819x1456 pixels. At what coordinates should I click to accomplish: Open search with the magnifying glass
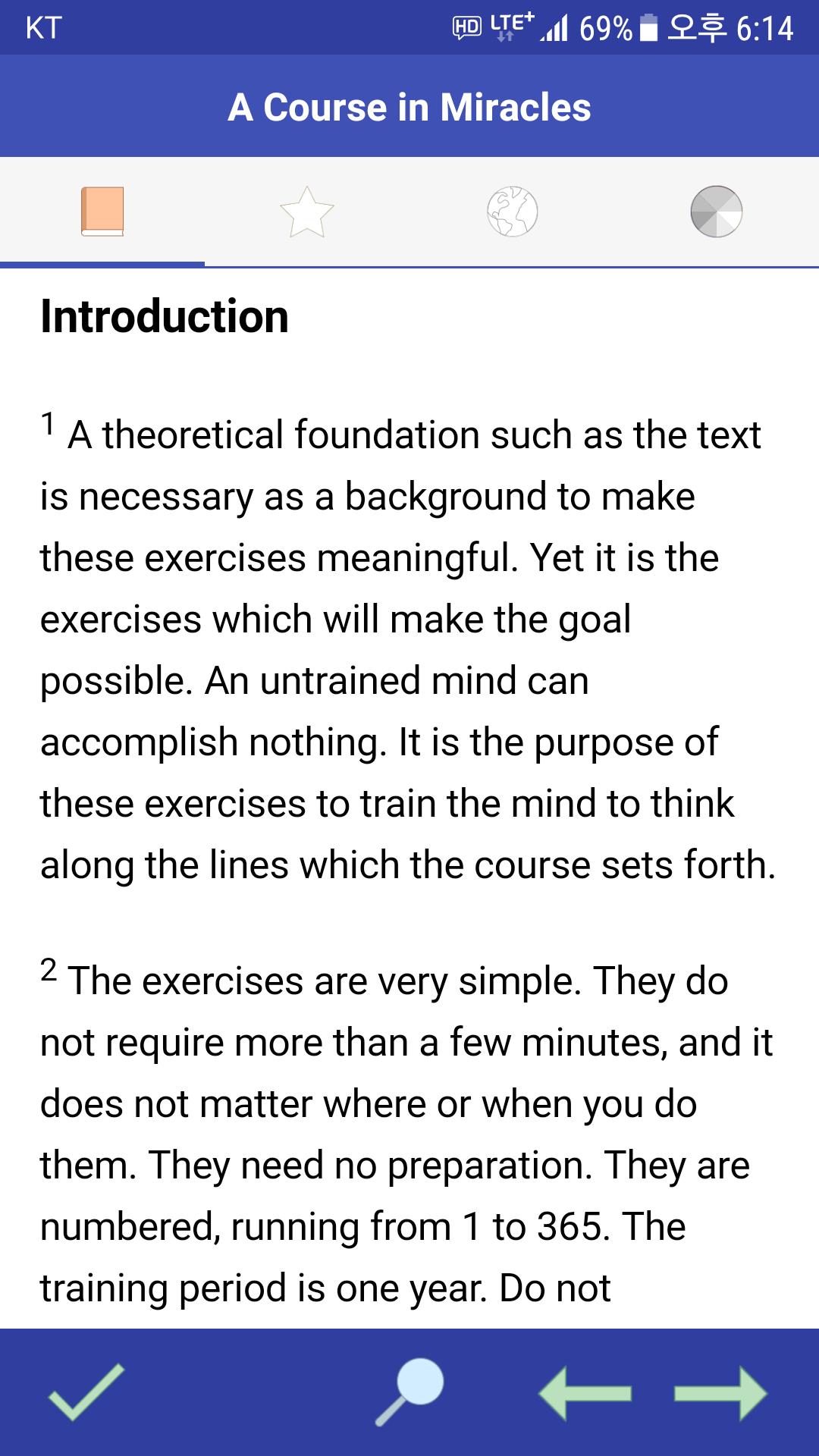(x=410, y=1392)
